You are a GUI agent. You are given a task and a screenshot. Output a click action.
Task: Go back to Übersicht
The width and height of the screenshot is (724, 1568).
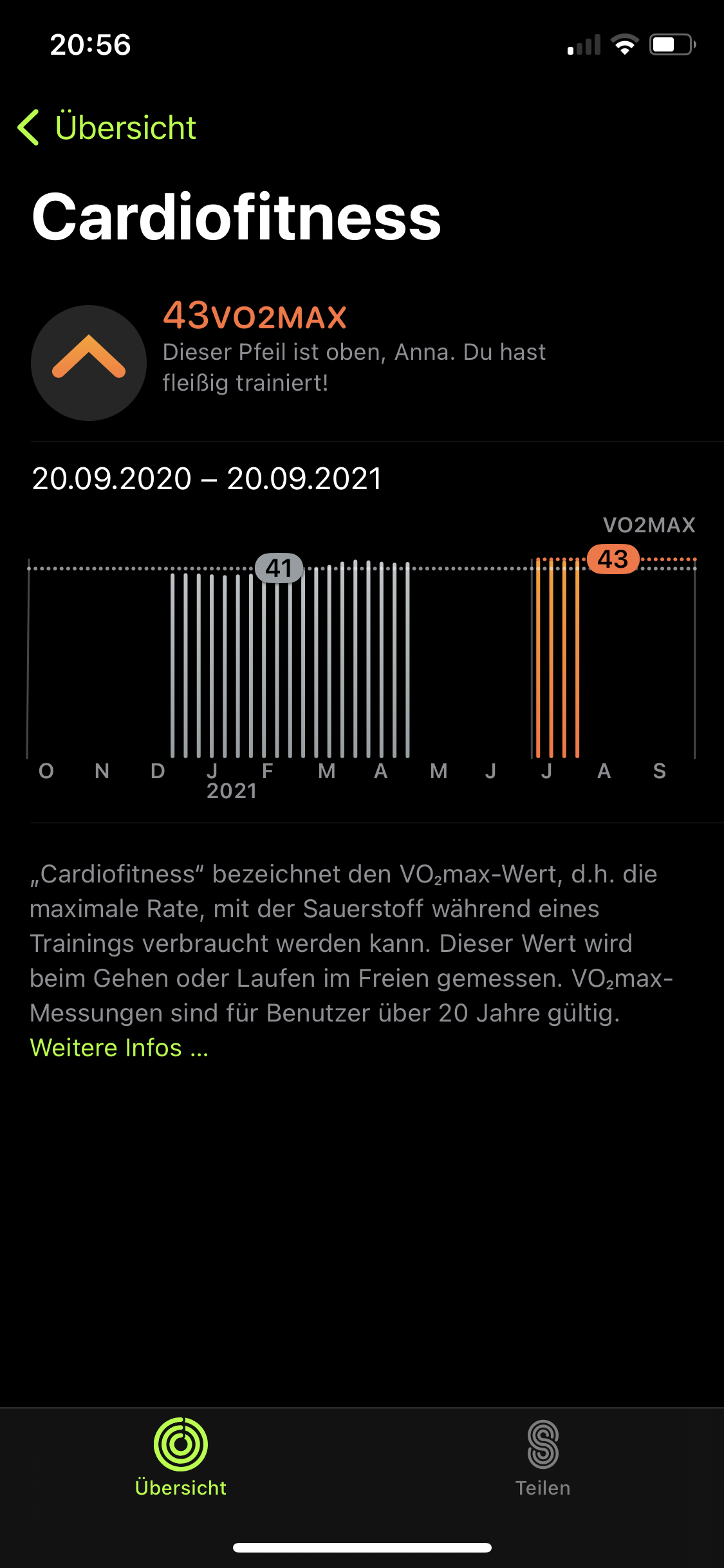coord(107,127)
